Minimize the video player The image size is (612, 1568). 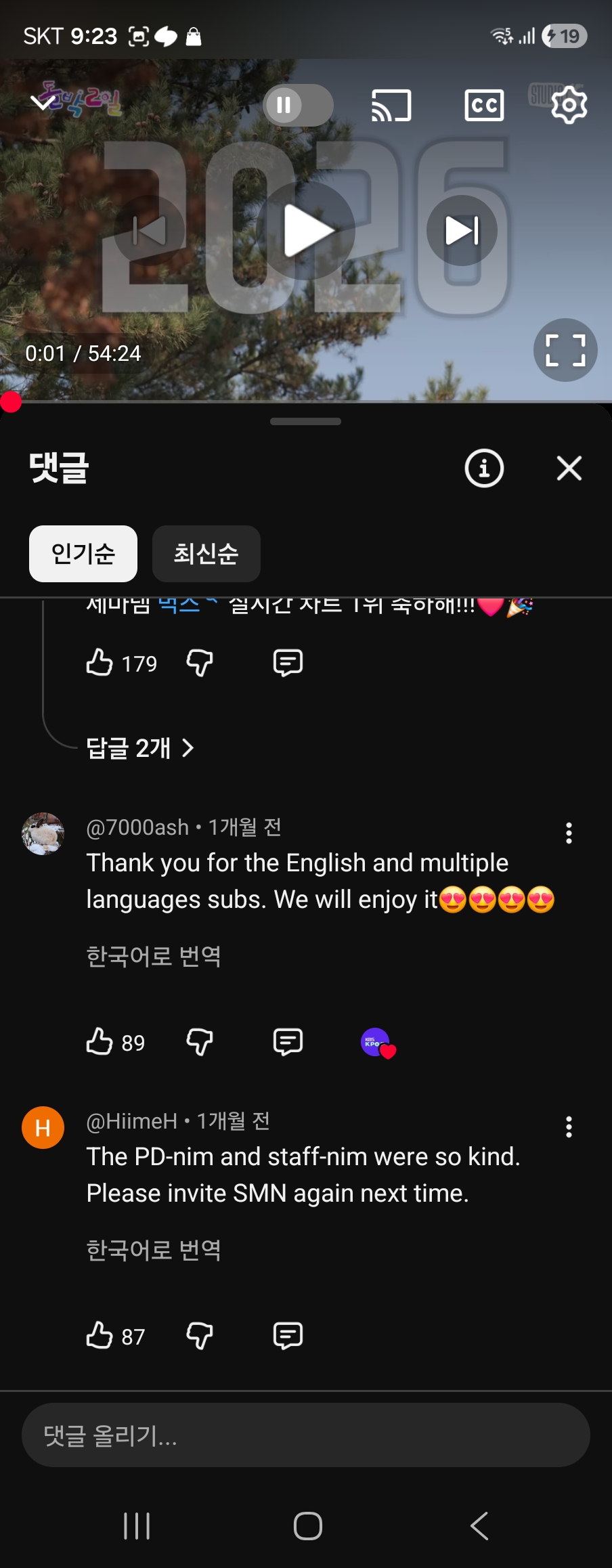pyautogui.click(x=43, y=103)
